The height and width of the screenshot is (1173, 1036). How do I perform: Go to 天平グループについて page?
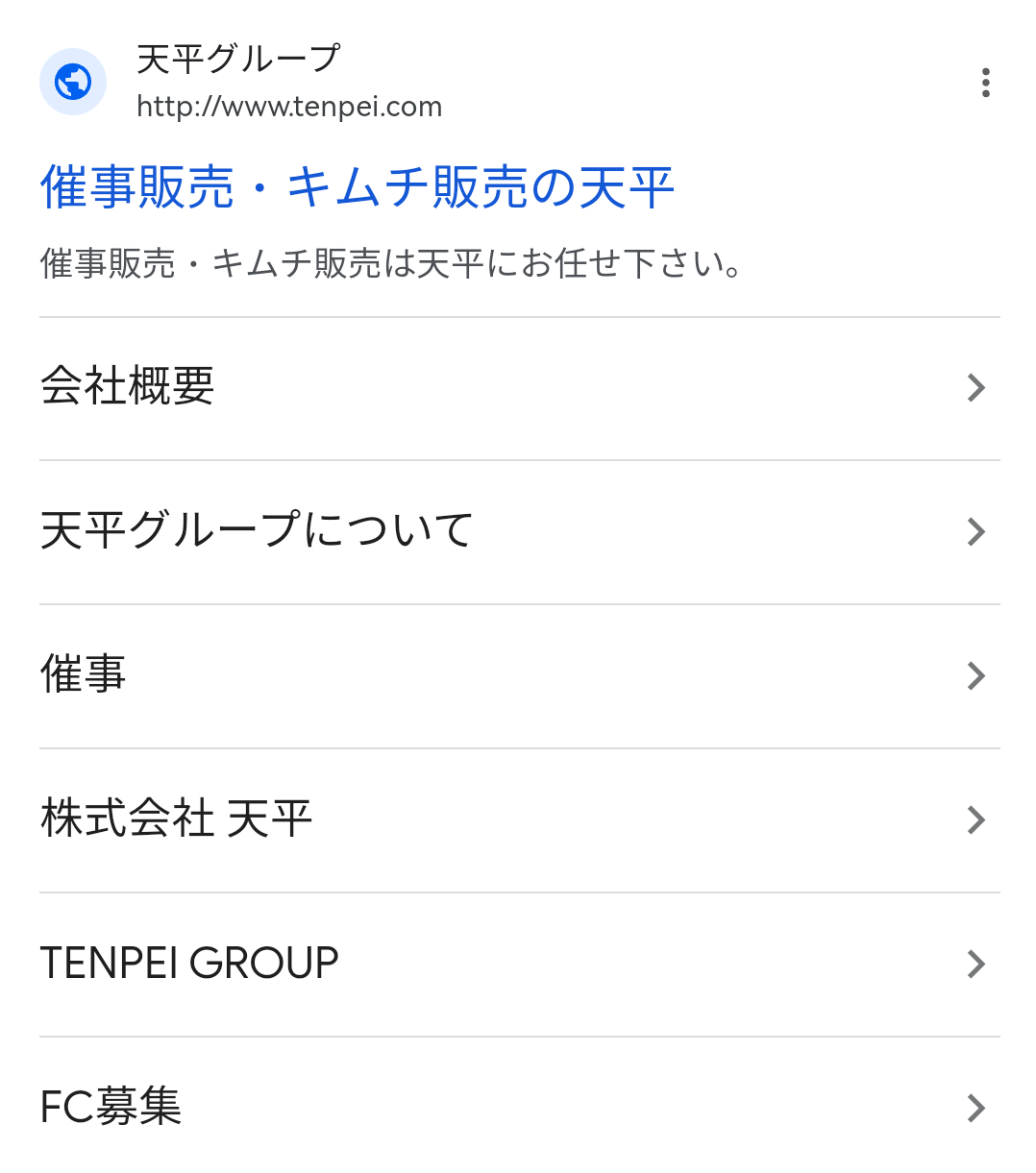point(519,531)
